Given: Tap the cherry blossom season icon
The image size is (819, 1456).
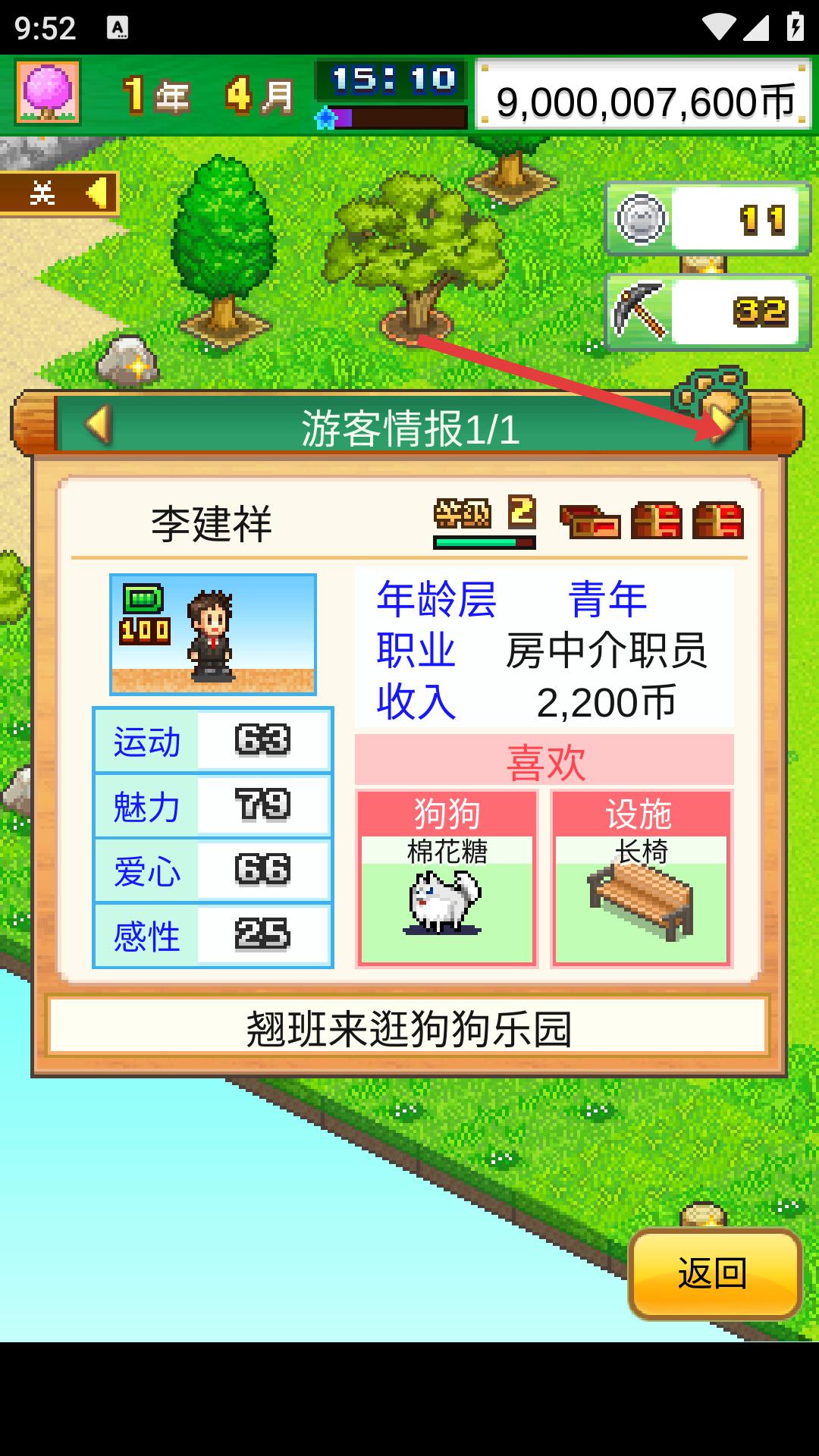Looking at the screenshot, I should tap(48, 93).
